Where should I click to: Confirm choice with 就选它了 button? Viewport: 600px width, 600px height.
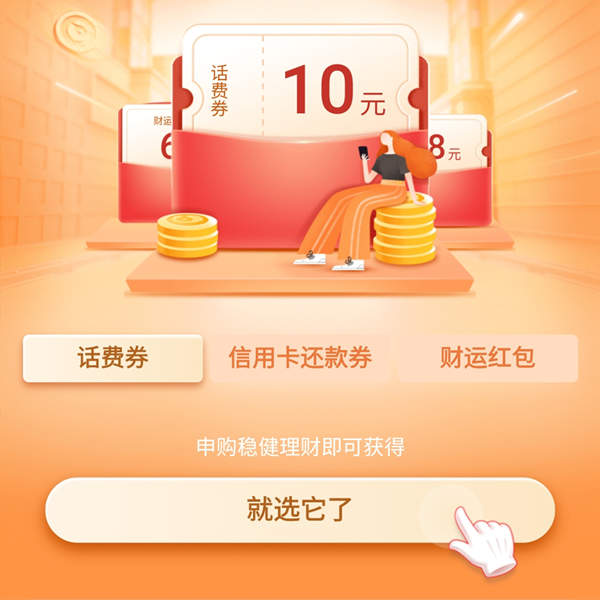(x=300, y=510)
